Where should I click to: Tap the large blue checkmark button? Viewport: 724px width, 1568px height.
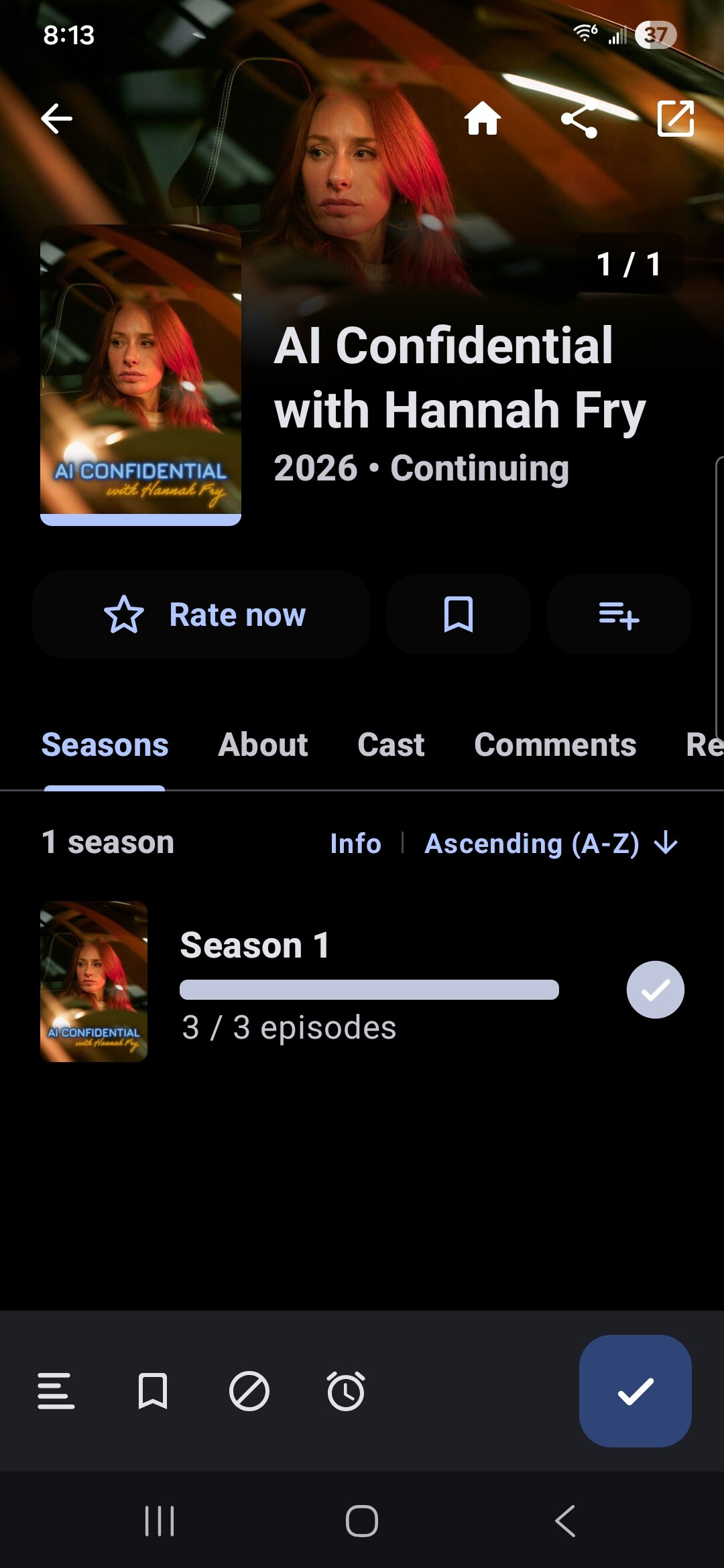coord(635,1391)
